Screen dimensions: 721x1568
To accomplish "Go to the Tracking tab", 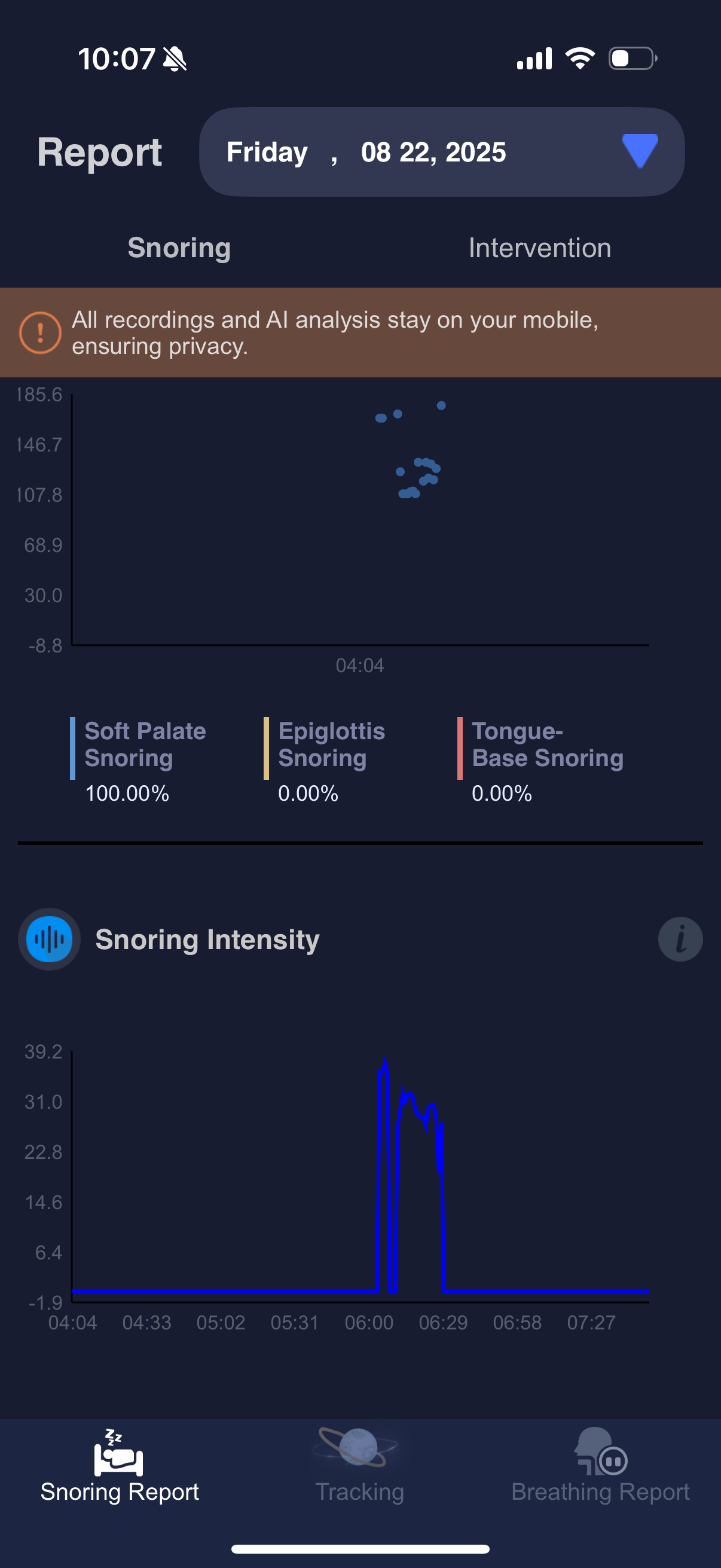I will pyautogui.click(x=359, y=1466).
